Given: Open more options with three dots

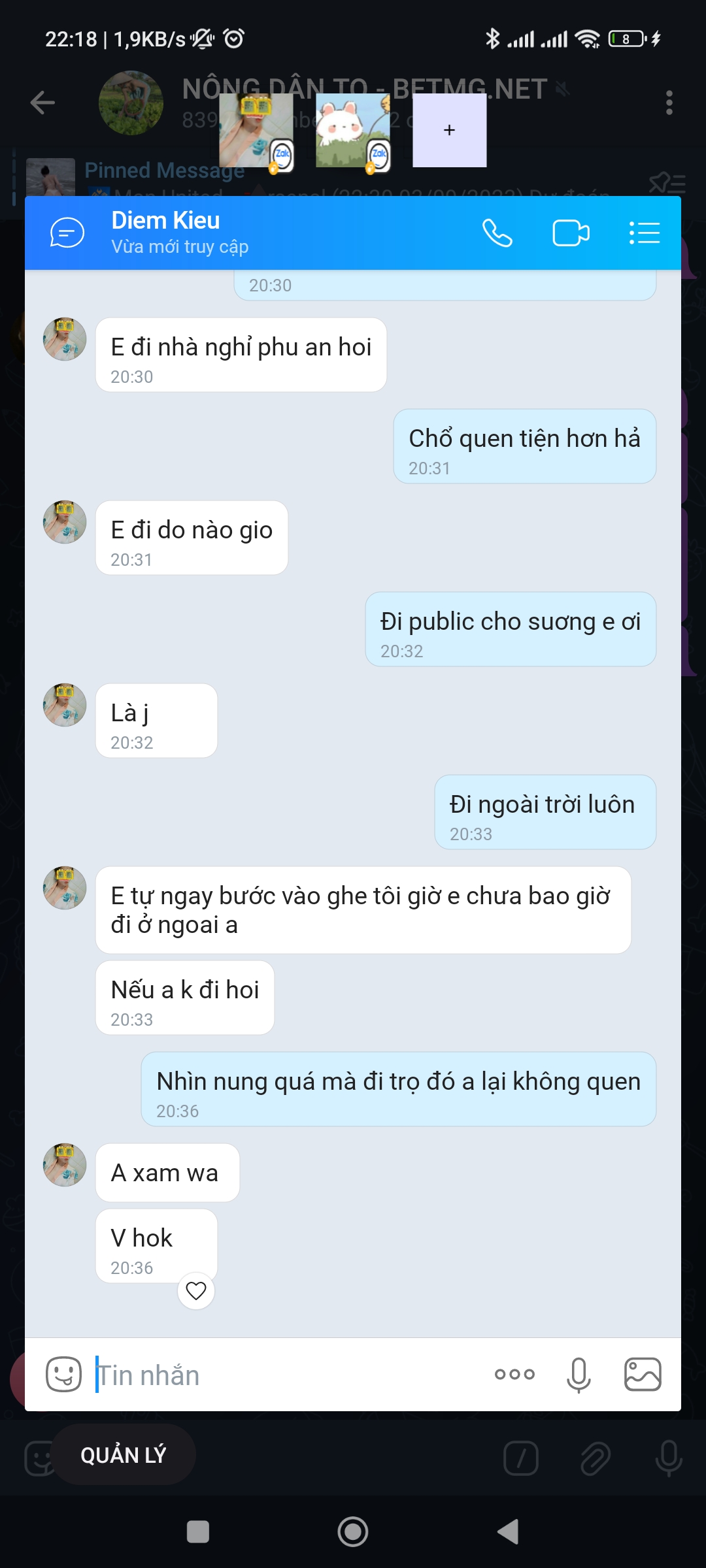Looking at the screenshot, I should (x=514, y=1375).
